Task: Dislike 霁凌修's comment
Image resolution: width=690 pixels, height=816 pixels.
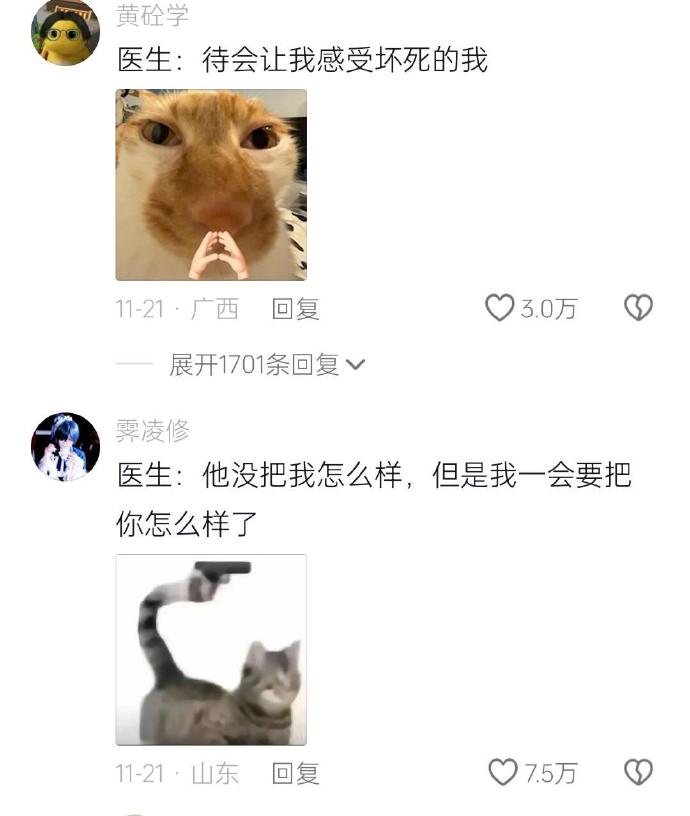Action: [638, 772]
